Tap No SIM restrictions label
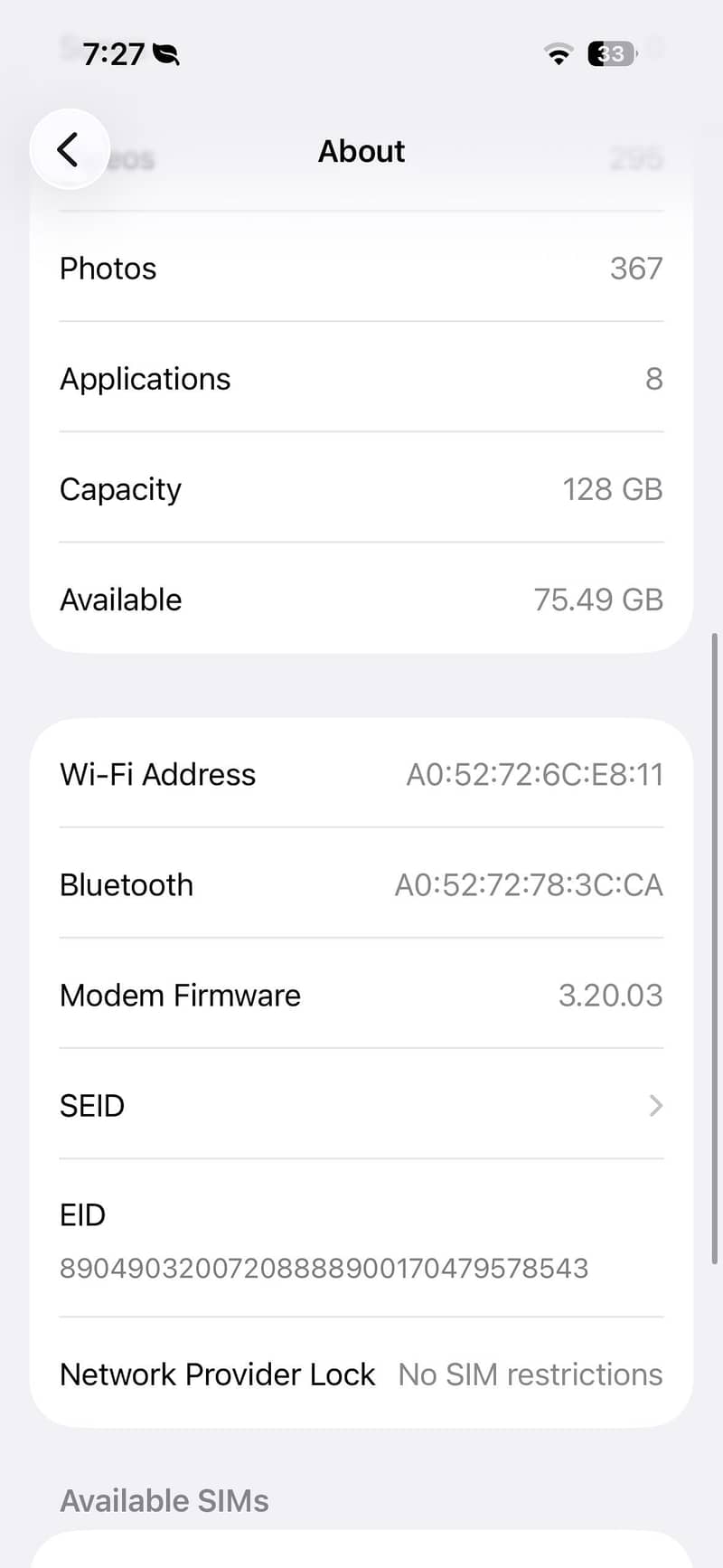The height and width of the screenshot is (1568, 723). (x=530, y=1374)
